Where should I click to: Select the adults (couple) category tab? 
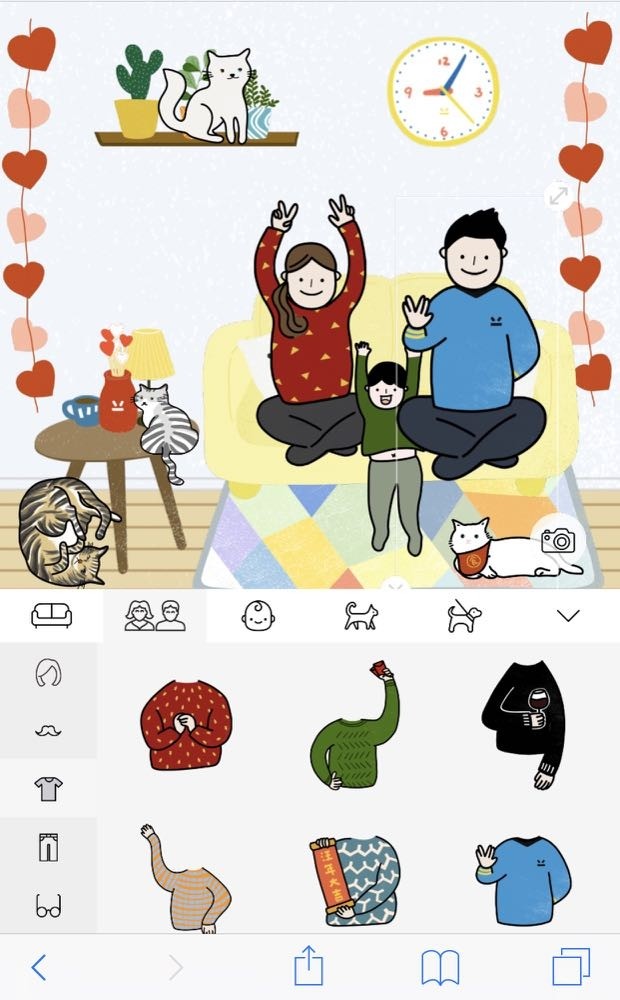155,615
